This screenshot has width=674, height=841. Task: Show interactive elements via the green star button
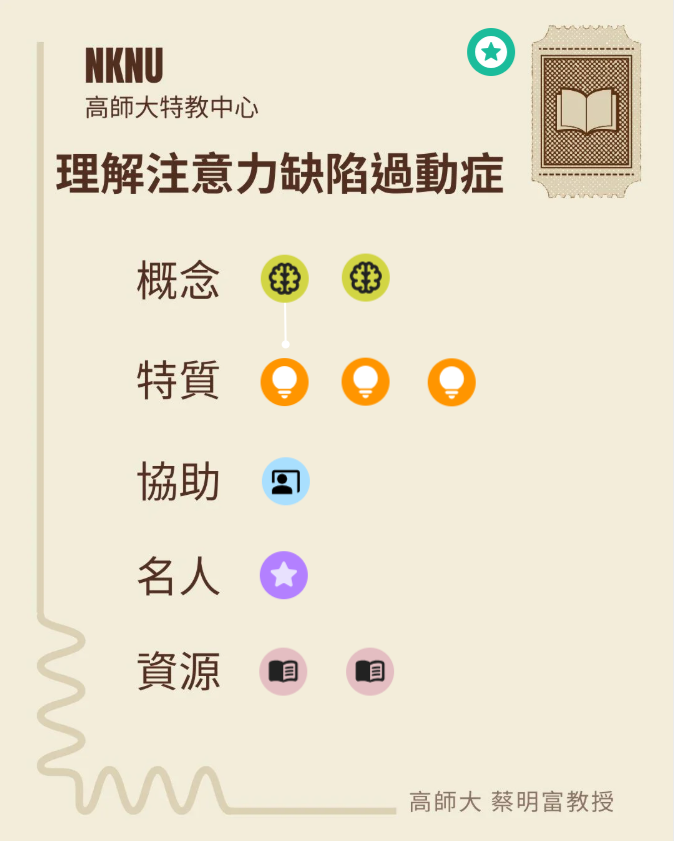pyautogui.click(x=491, y=52)
